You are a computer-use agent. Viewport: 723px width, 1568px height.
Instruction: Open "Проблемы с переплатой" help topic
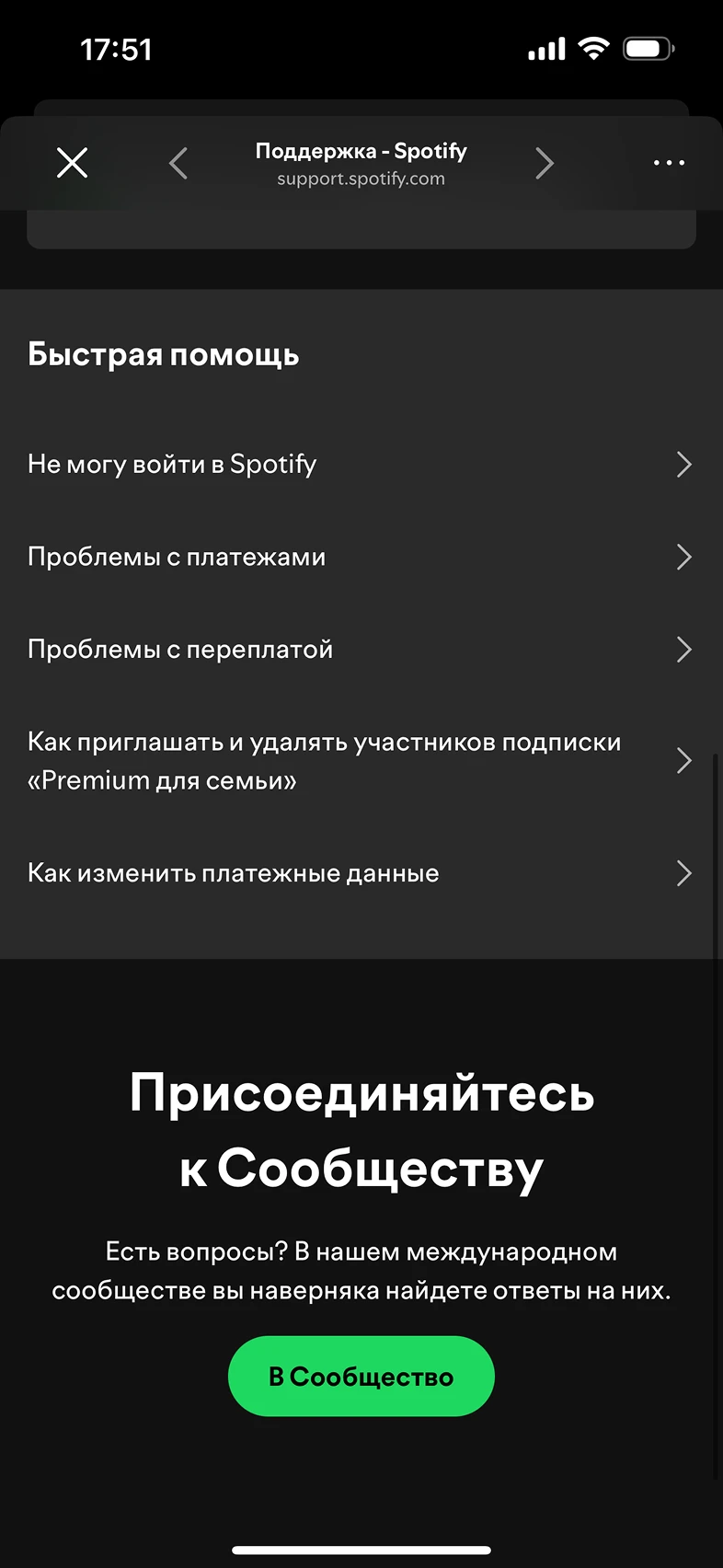pyautogui.click(x=359, y=650)
